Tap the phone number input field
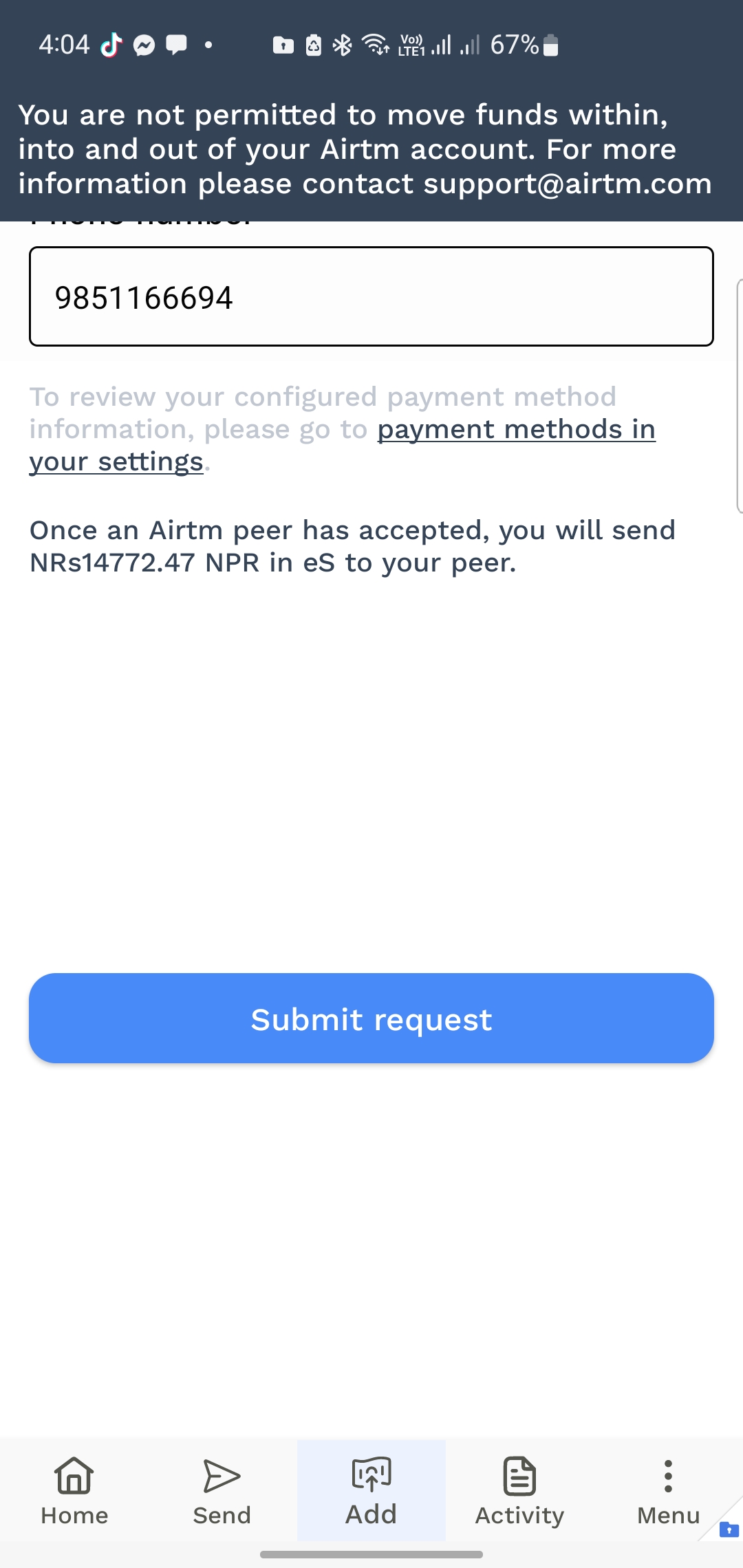Screen dimensions: 743x1568 [x=371, y=296]
